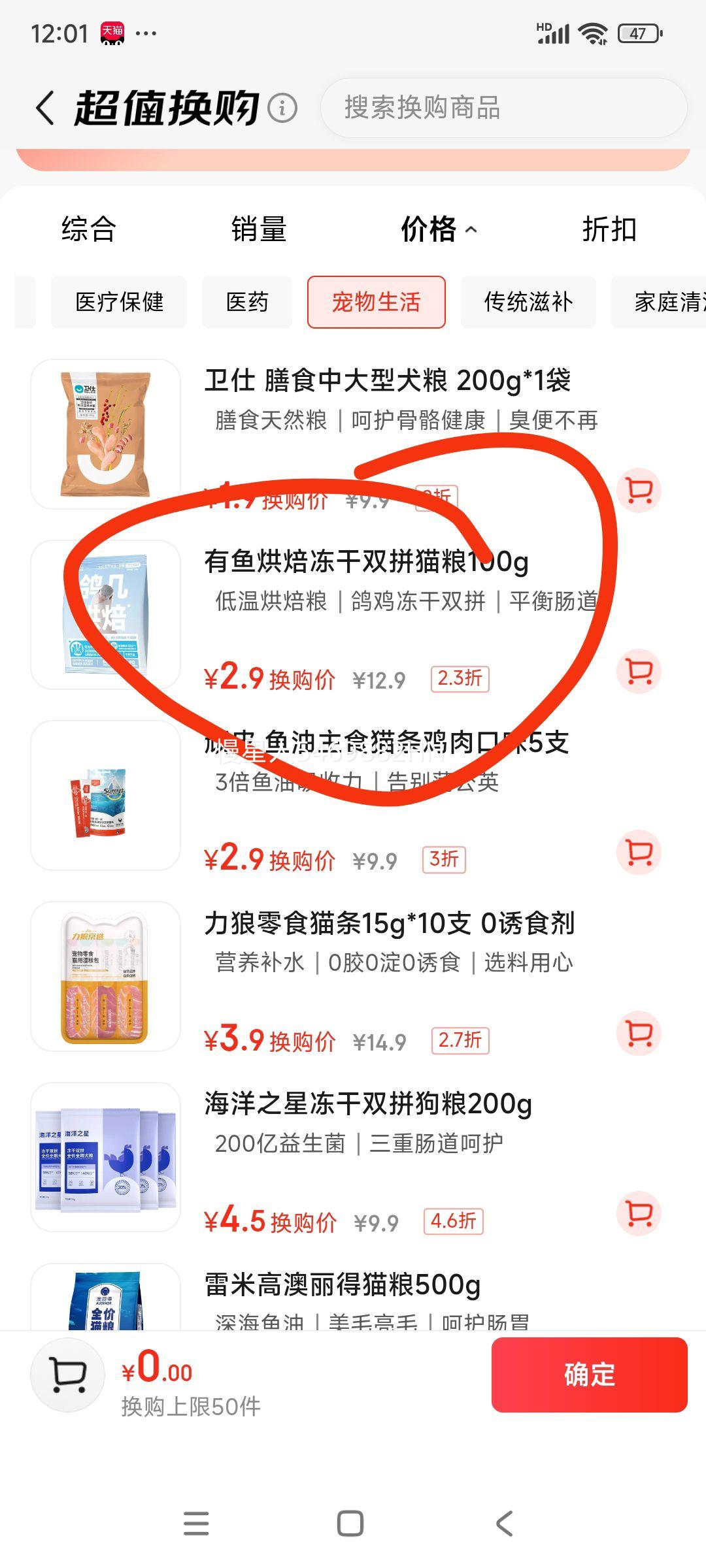Image resolution: width=706 pixels, height=1568 pixels.
Task: Enable the 传统滋补 category filter
Action: [528, 302]
